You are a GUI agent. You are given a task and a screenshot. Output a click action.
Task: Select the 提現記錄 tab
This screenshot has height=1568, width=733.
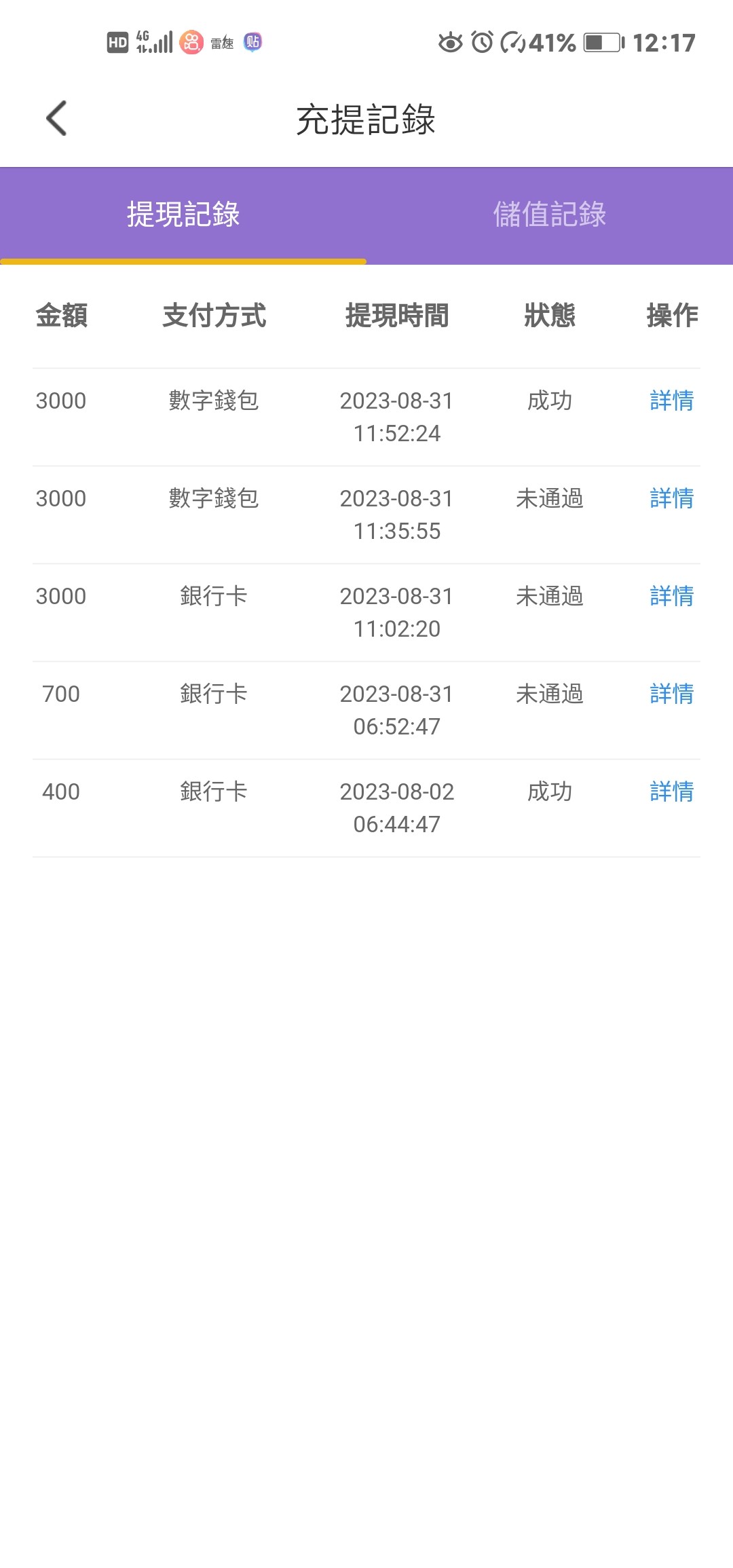(x=183, y=214)
